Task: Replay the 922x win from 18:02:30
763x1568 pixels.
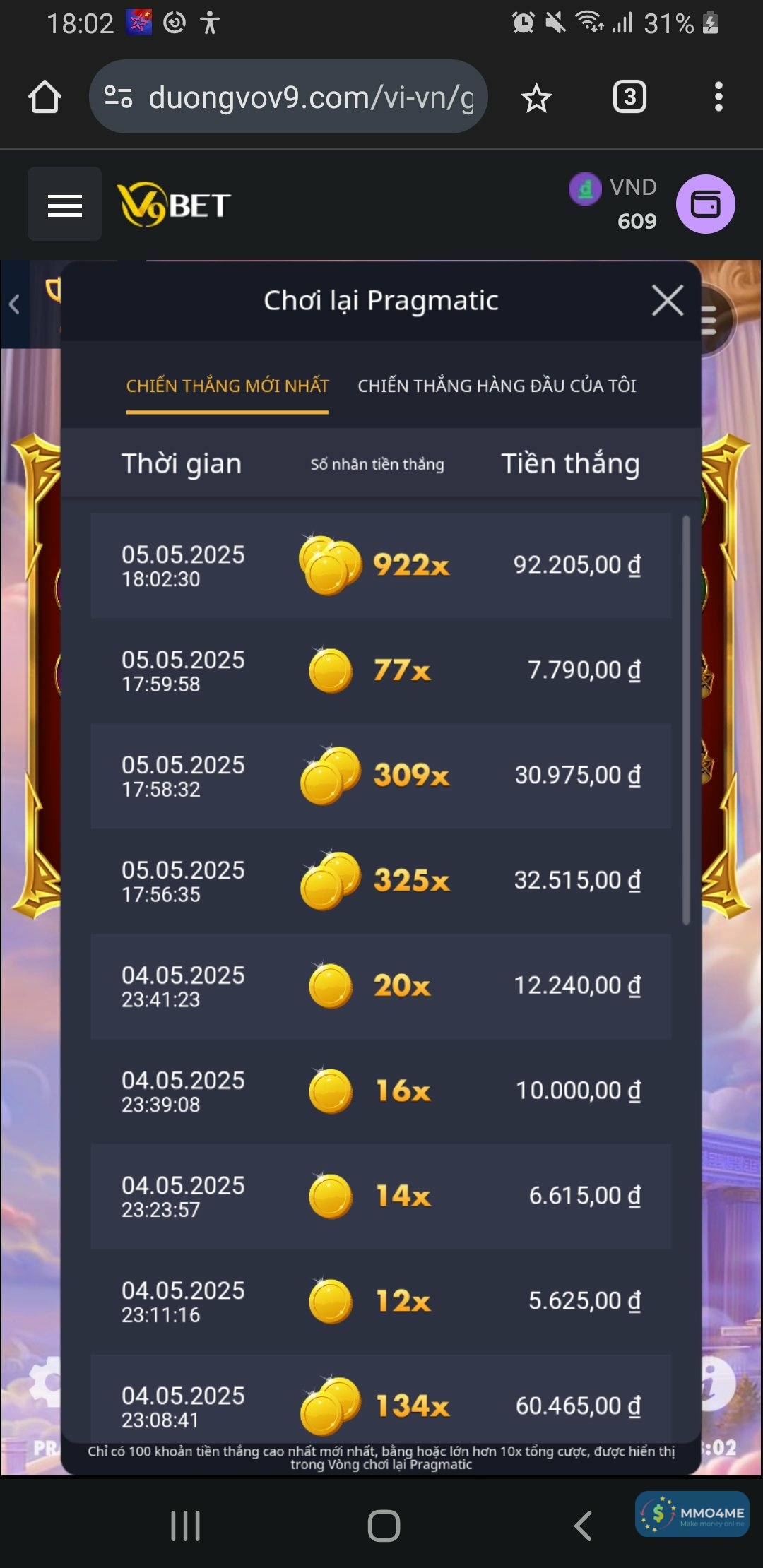Action: [381, 565]
